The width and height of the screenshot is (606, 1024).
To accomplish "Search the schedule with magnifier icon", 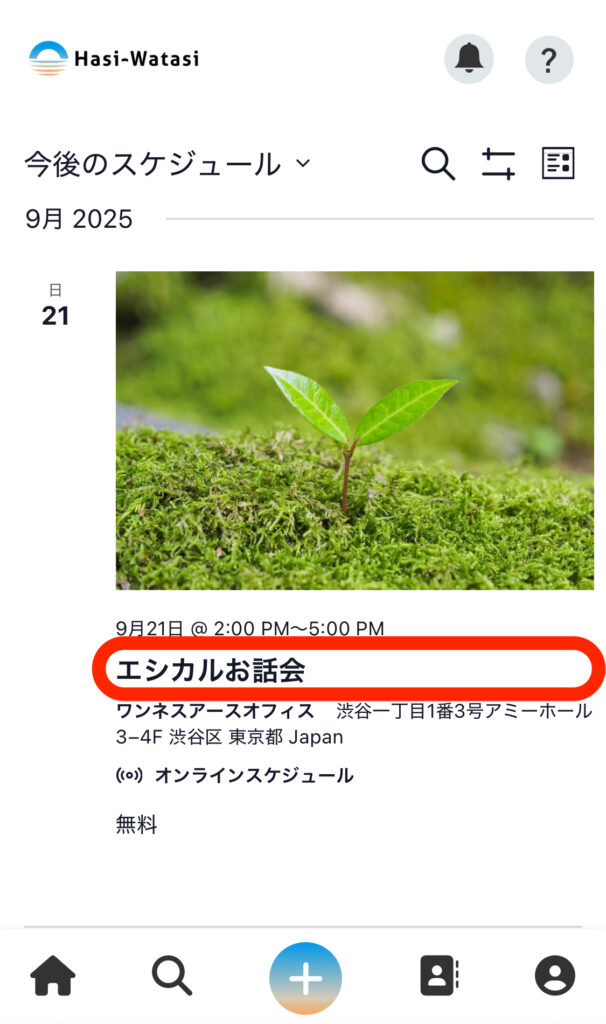I will click(437, 163).
